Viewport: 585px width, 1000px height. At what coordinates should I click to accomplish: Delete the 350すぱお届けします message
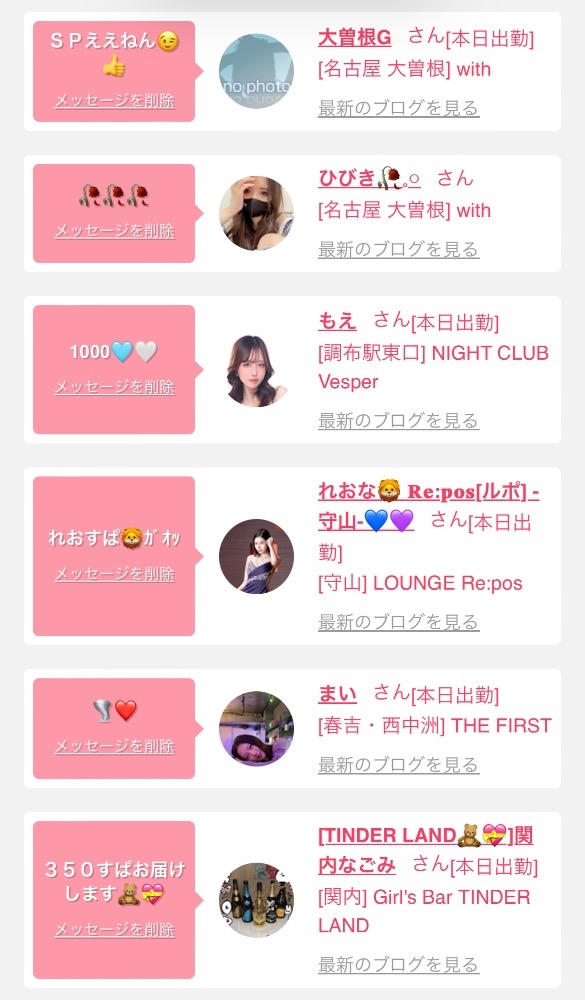115,930
